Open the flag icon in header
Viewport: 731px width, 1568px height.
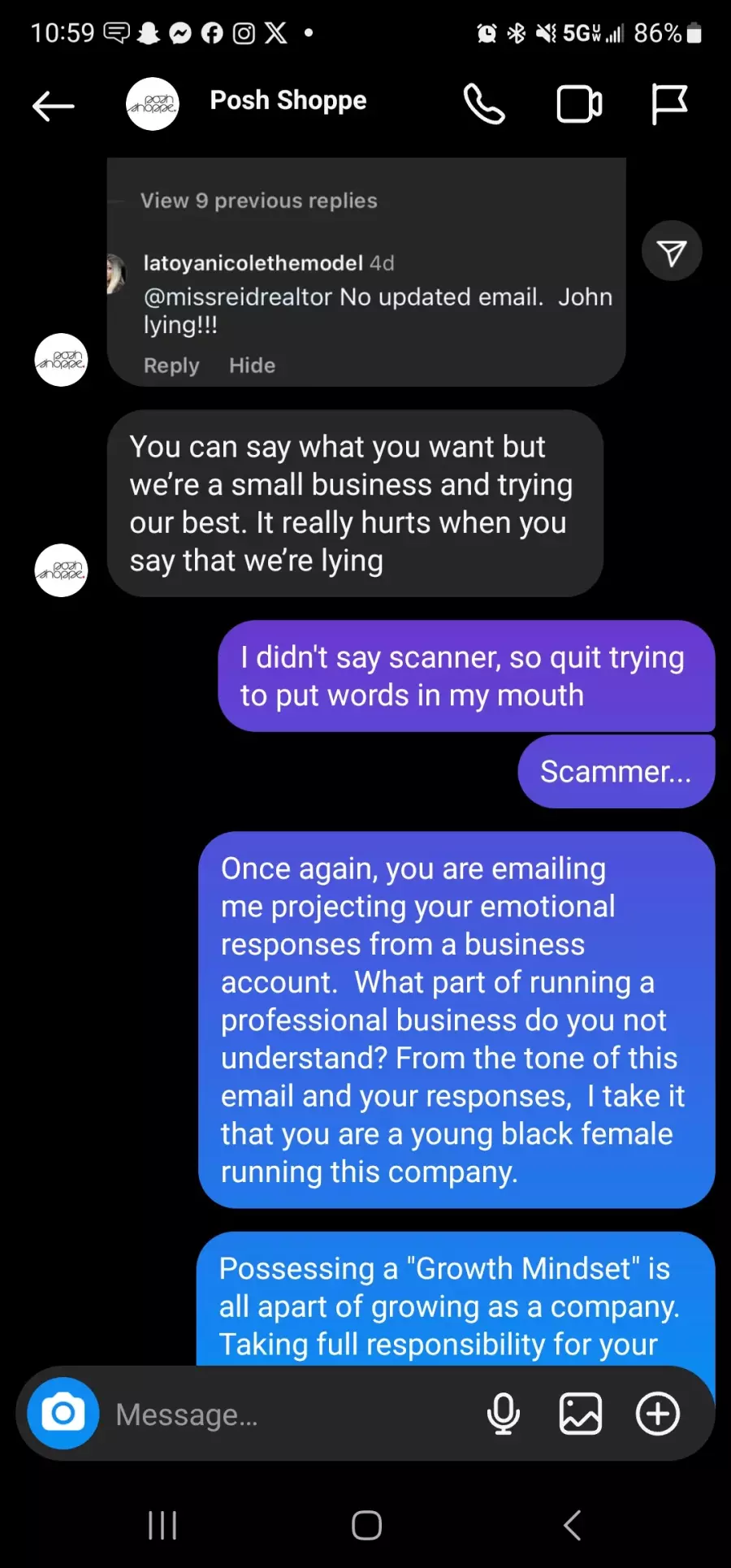(669, 104)
